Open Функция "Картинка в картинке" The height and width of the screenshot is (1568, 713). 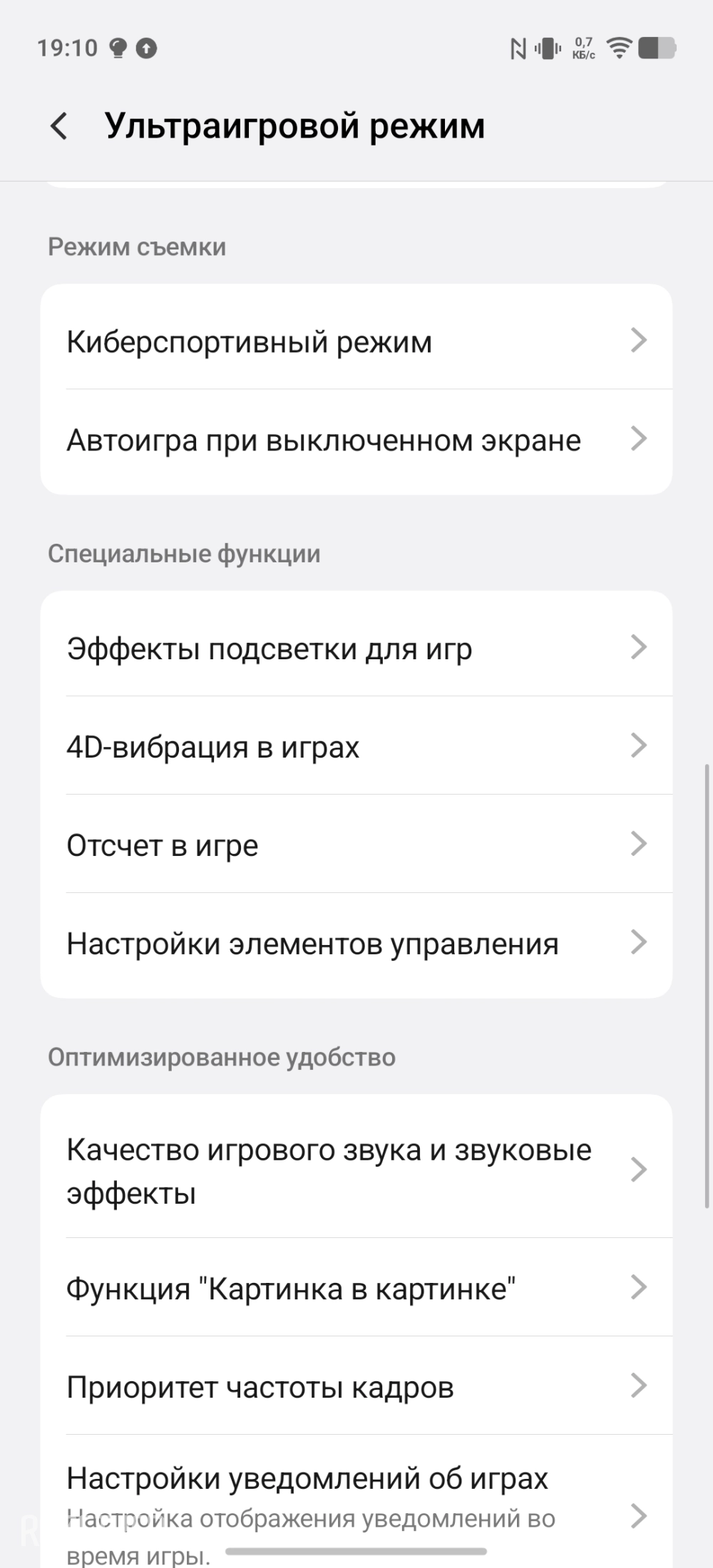click(x=356, y=1289)
